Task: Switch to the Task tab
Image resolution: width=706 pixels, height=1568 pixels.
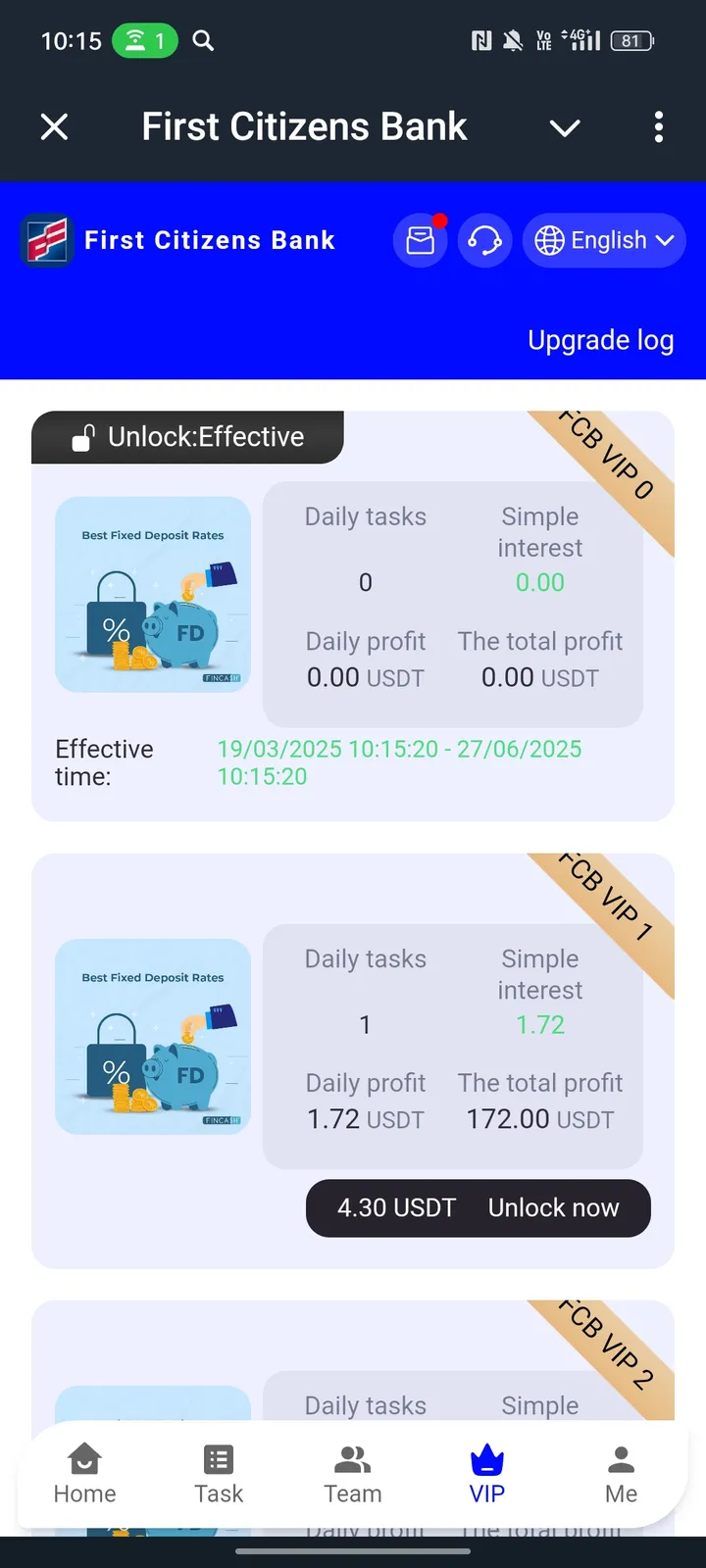Action: pyautogui.click(x=219, y=1473)
